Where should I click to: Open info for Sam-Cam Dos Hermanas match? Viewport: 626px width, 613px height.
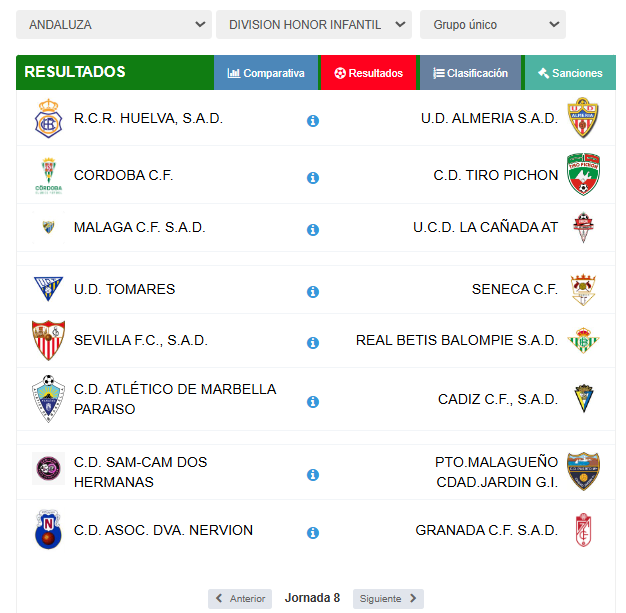(312, 475)
